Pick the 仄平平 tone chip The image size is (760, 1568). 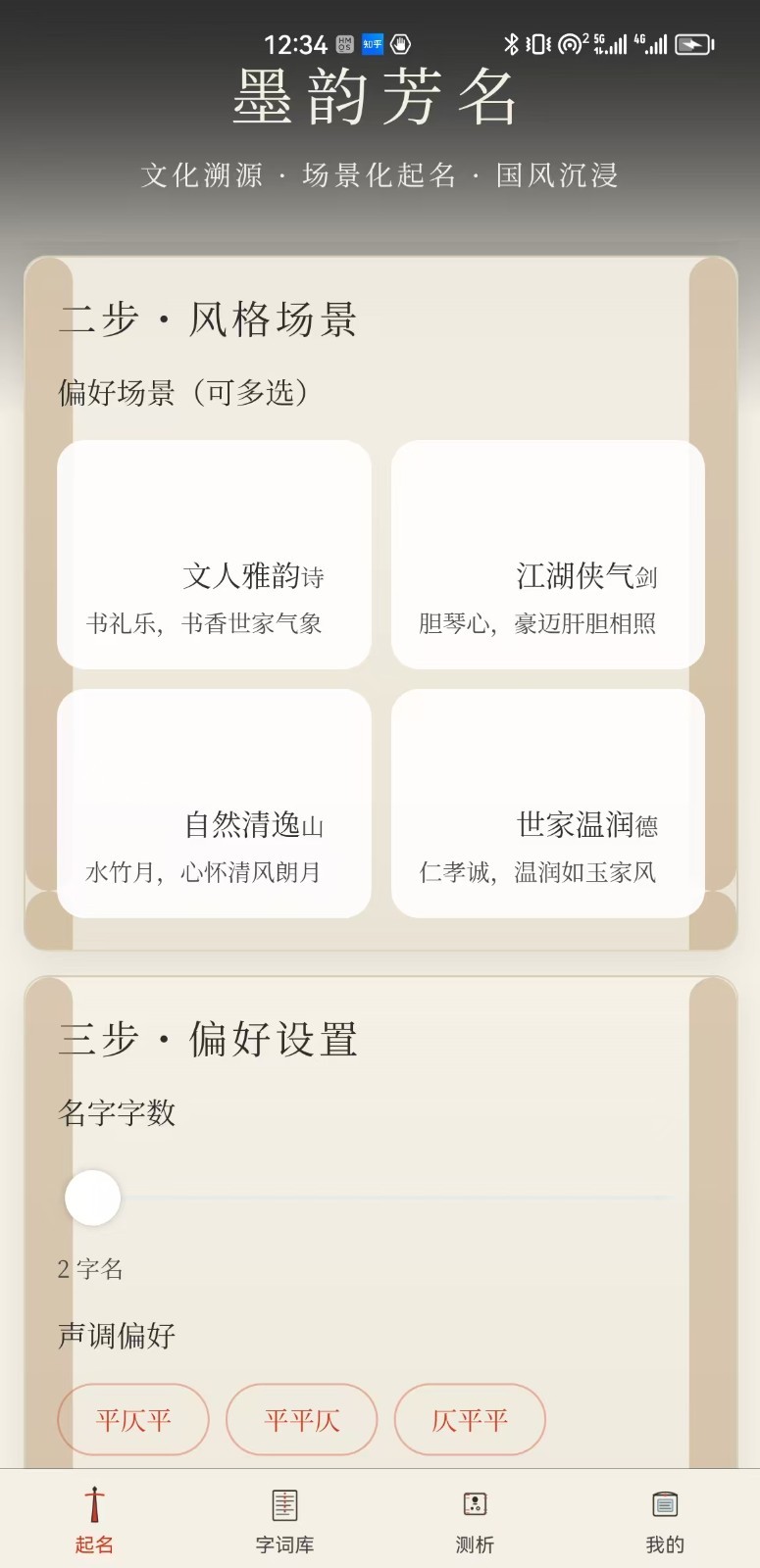tap(470, 1419)
